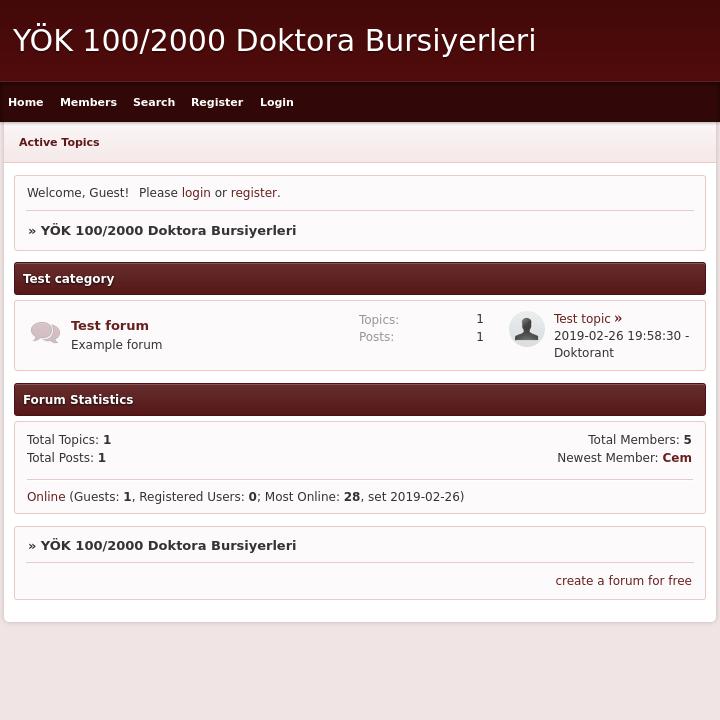Viewport: 720px width, 720px height.
Task: Open the Online users link
Action: (46, 497)
